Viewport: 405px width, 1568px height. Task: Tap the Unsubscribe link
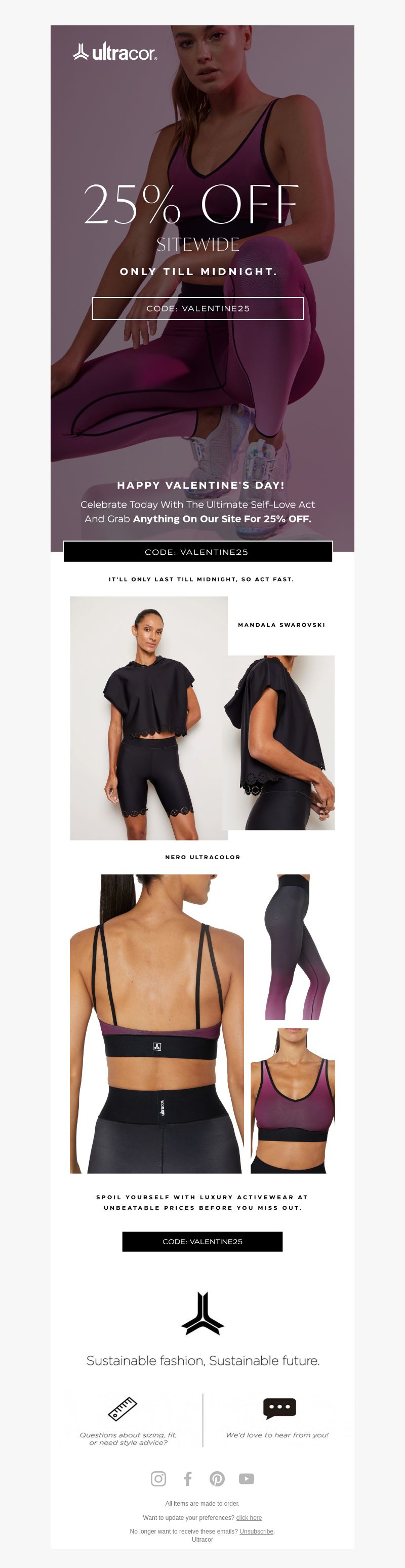[x=256, y=1531]
